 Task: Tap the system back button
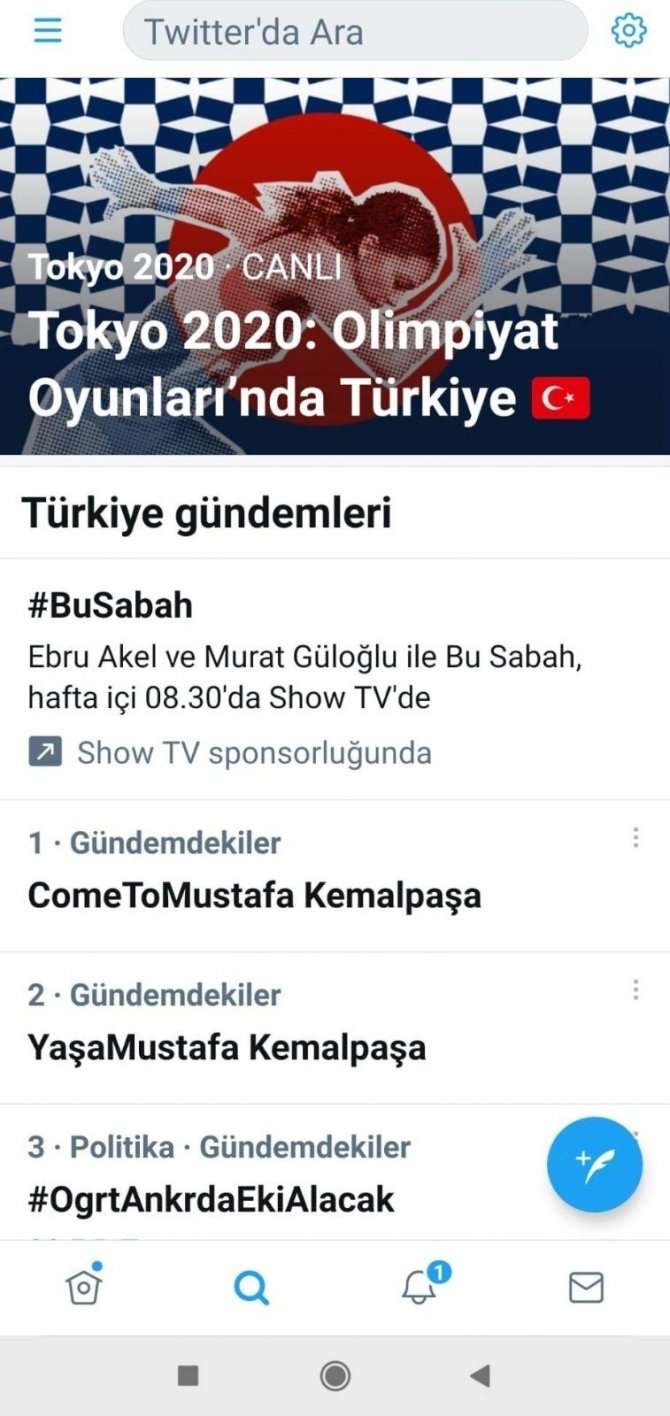pos(480,1376)
